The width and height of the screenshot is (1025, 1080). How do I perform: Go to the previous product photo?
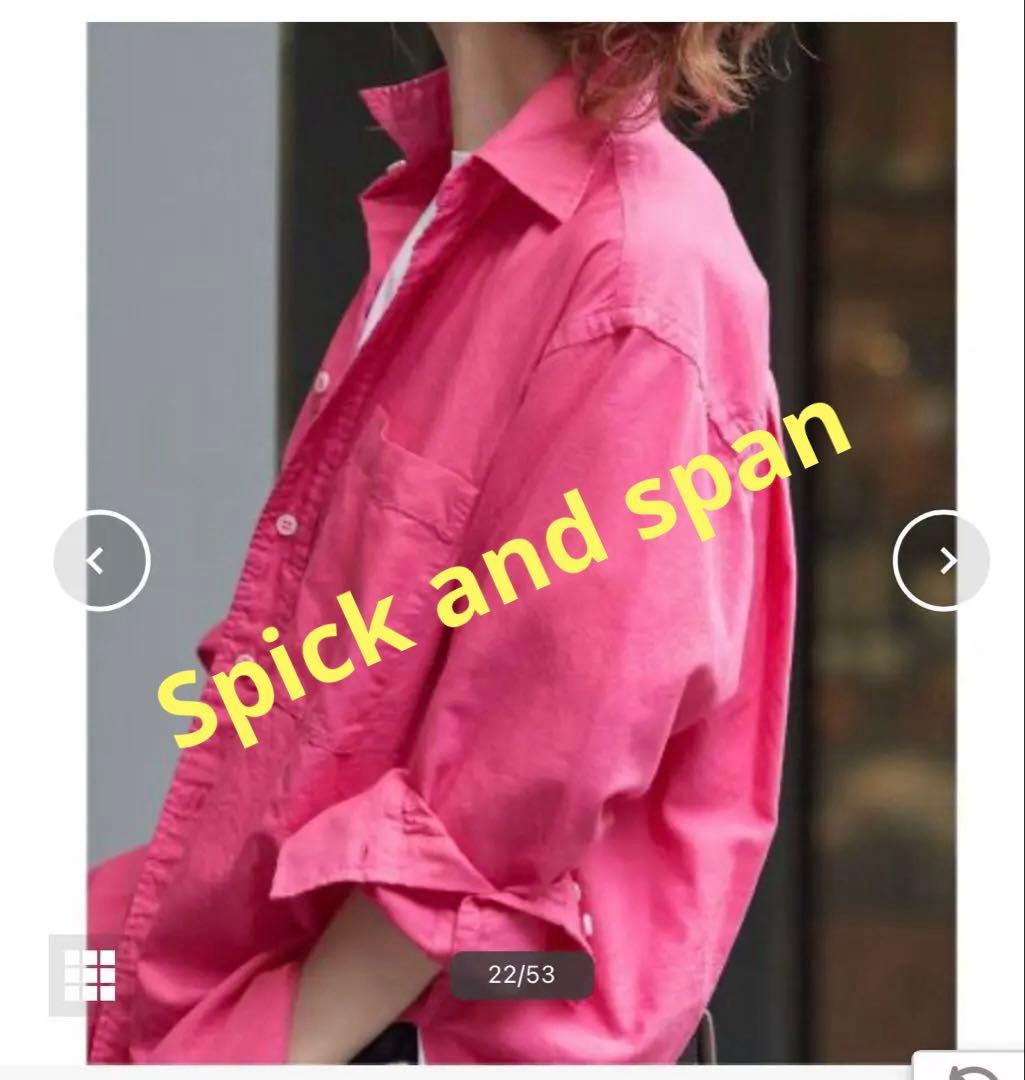101,561
